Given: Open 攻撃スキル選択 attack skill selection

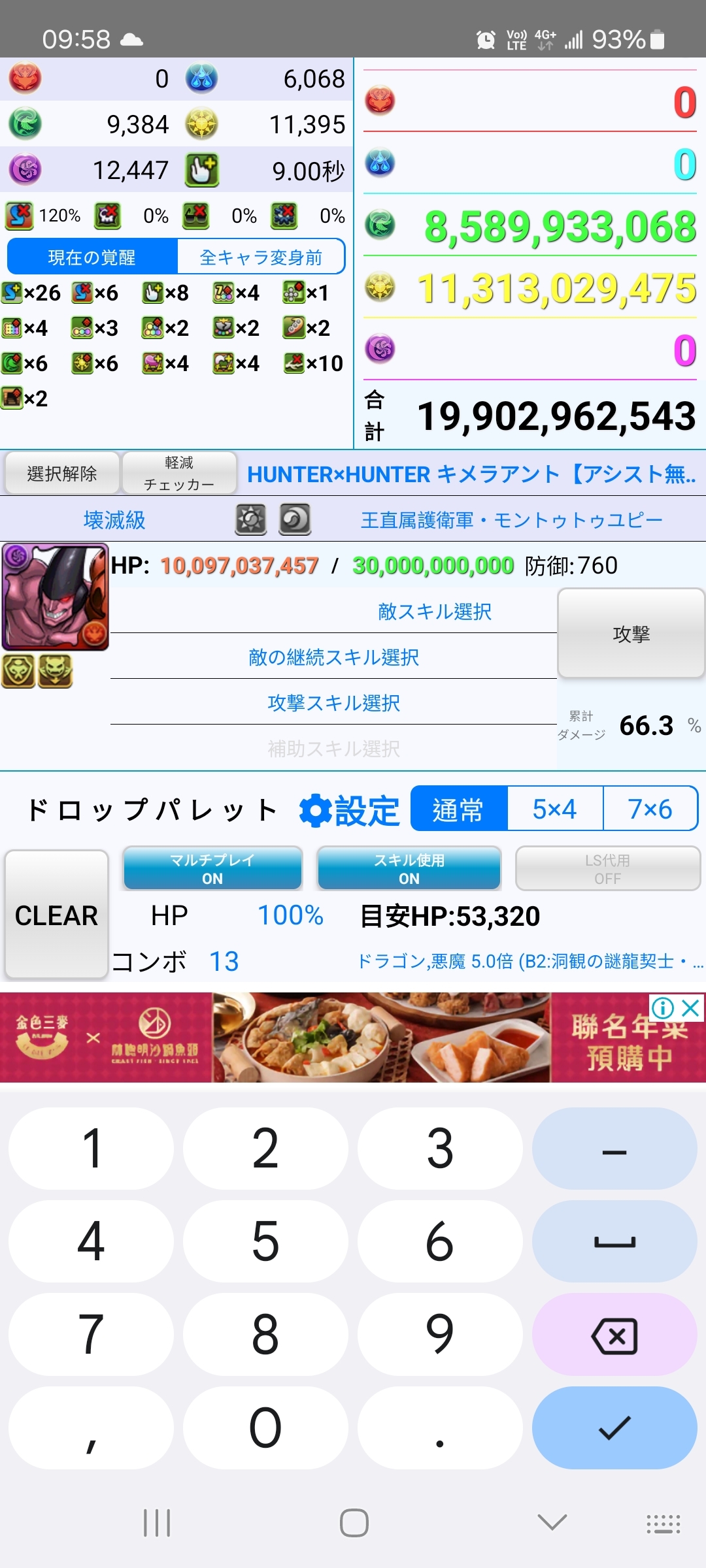Looking at the screenshot, I should pyautogui.click(x=333, y=703).
